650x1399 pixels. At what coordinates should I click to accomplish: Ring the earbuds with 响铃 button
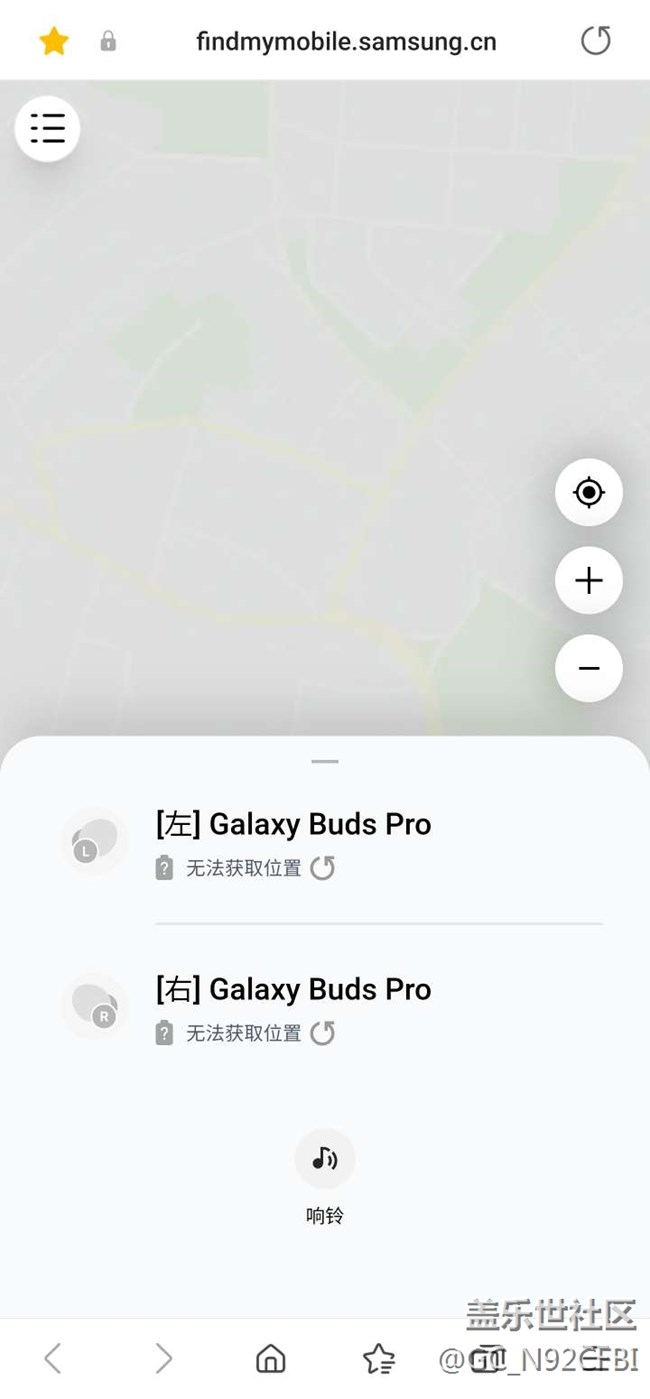coord(324,1160)
